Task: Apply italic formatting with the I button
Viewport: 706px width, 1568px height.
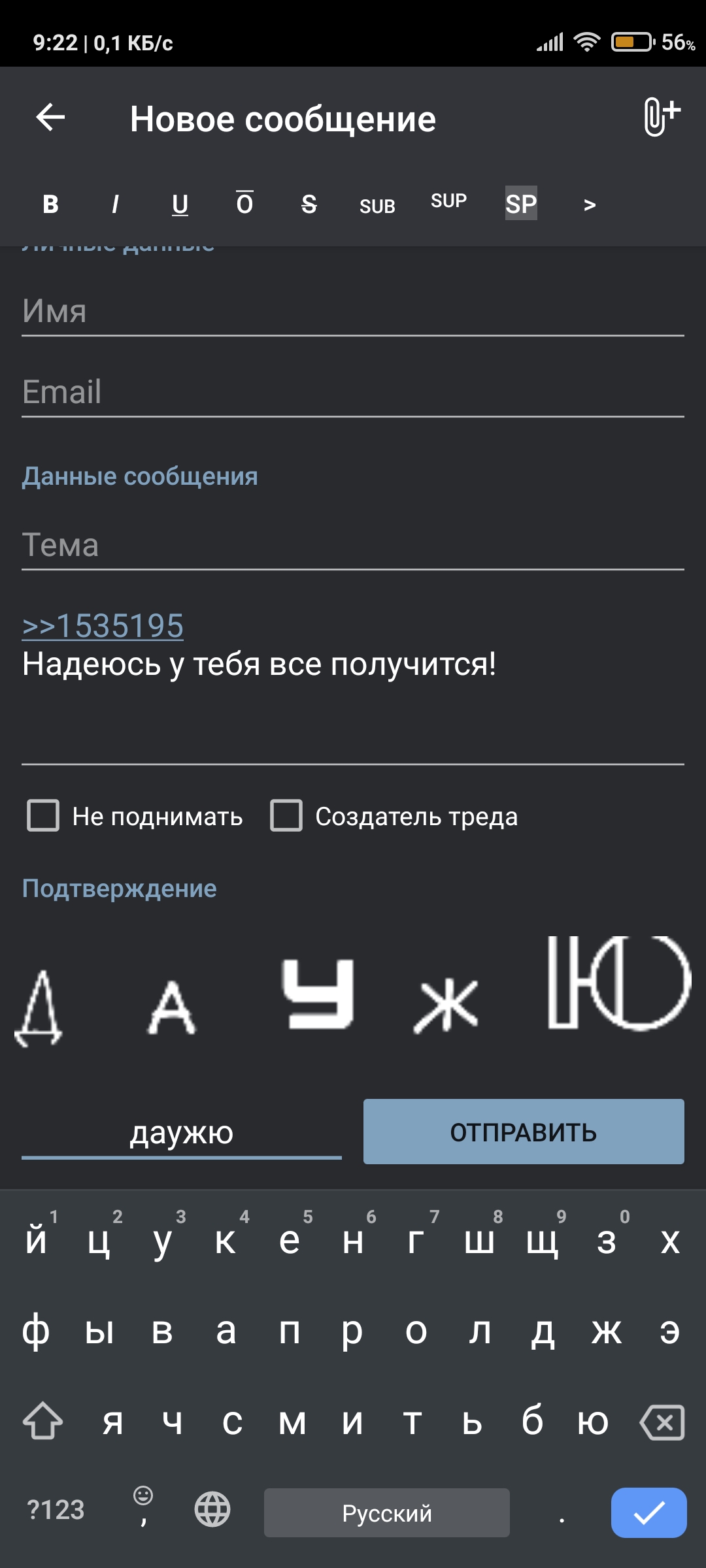Action: (115, 204)
